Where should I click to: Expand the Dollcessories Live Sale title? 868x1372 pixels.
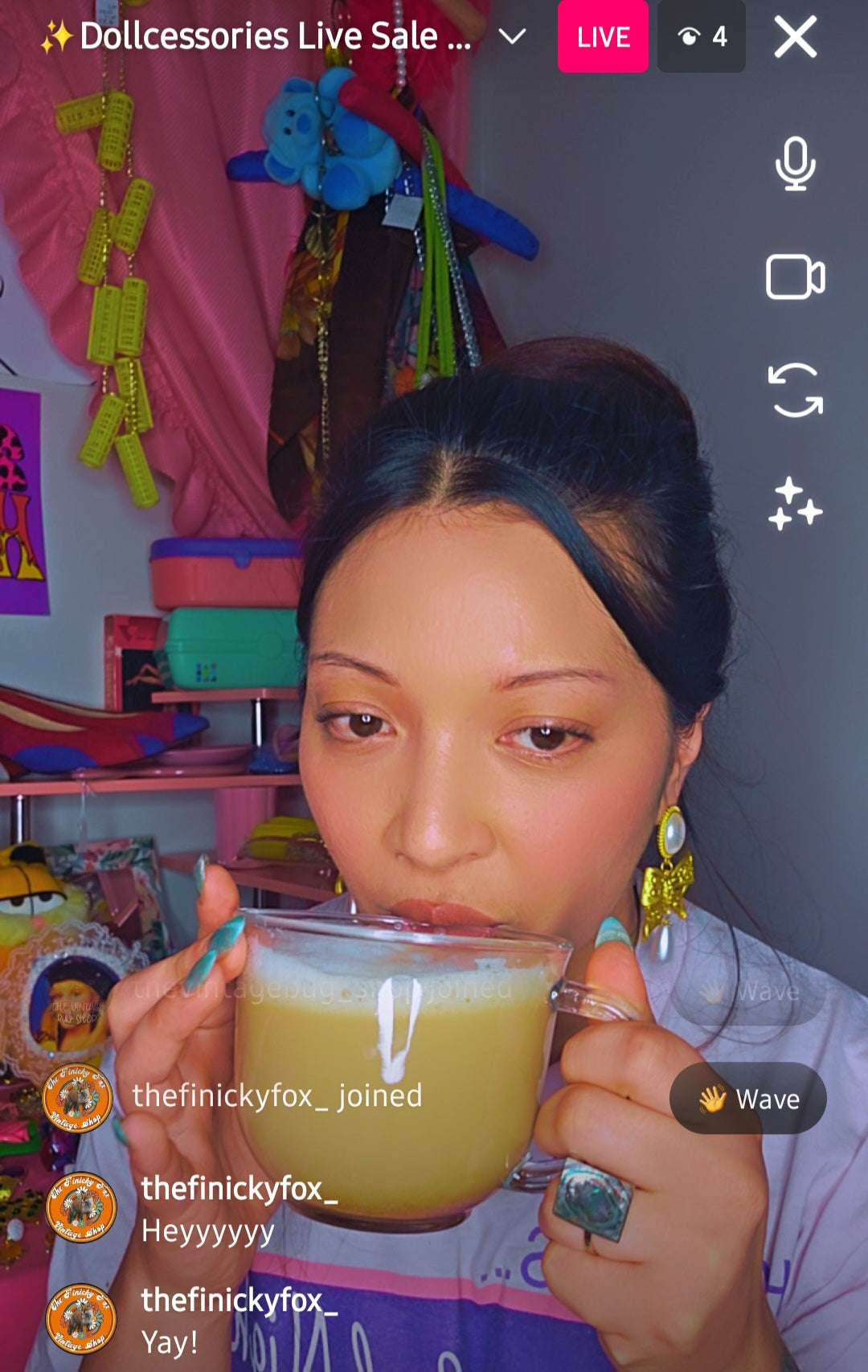point(512,36)
